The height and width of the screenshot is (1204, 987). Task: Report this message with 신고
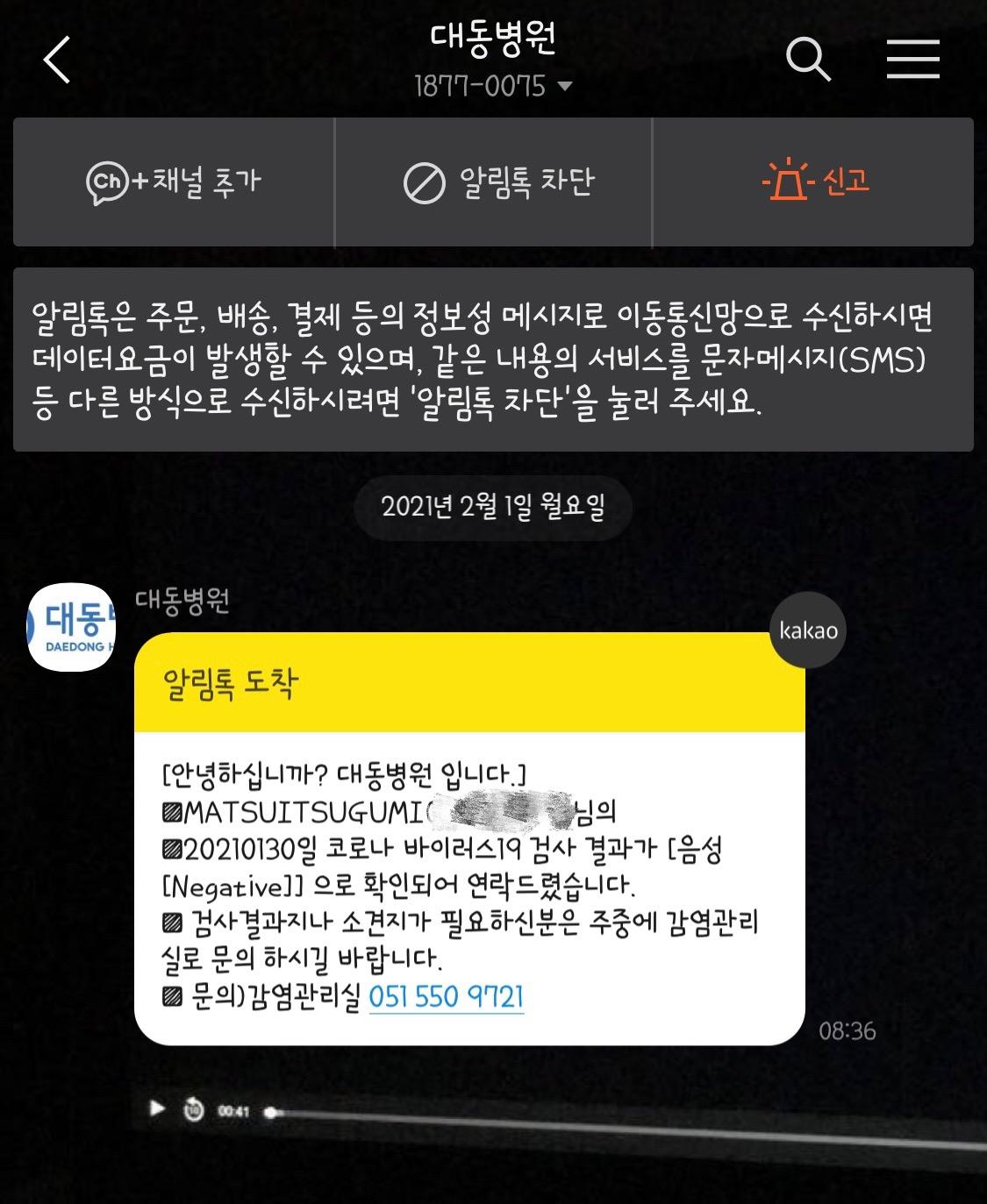[x=814, y=182]
